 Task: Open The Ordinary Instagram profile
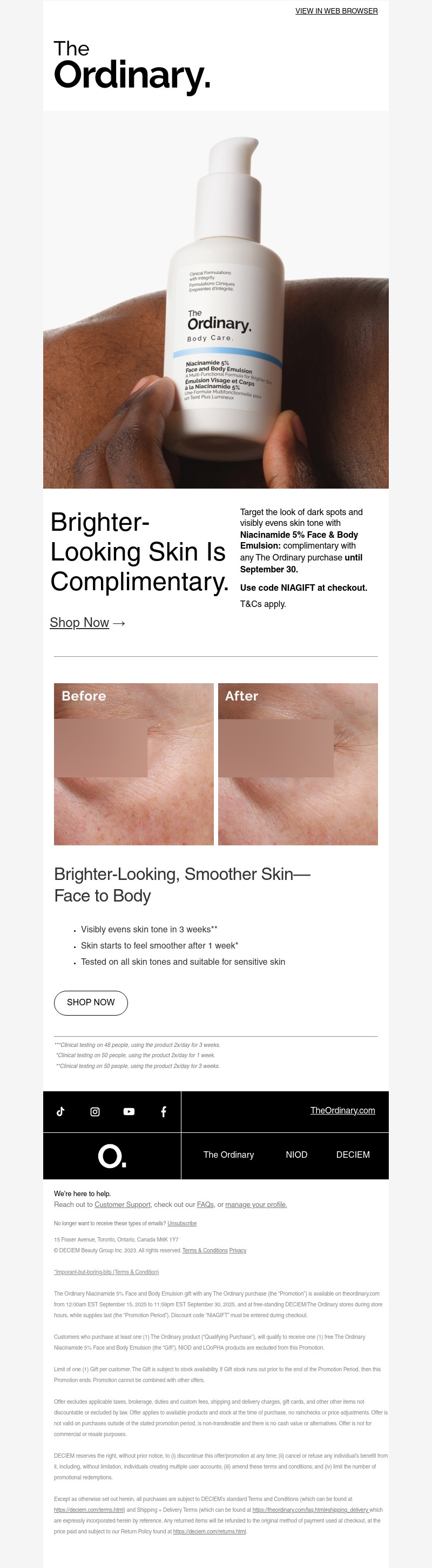click(x=95, y=1111)
